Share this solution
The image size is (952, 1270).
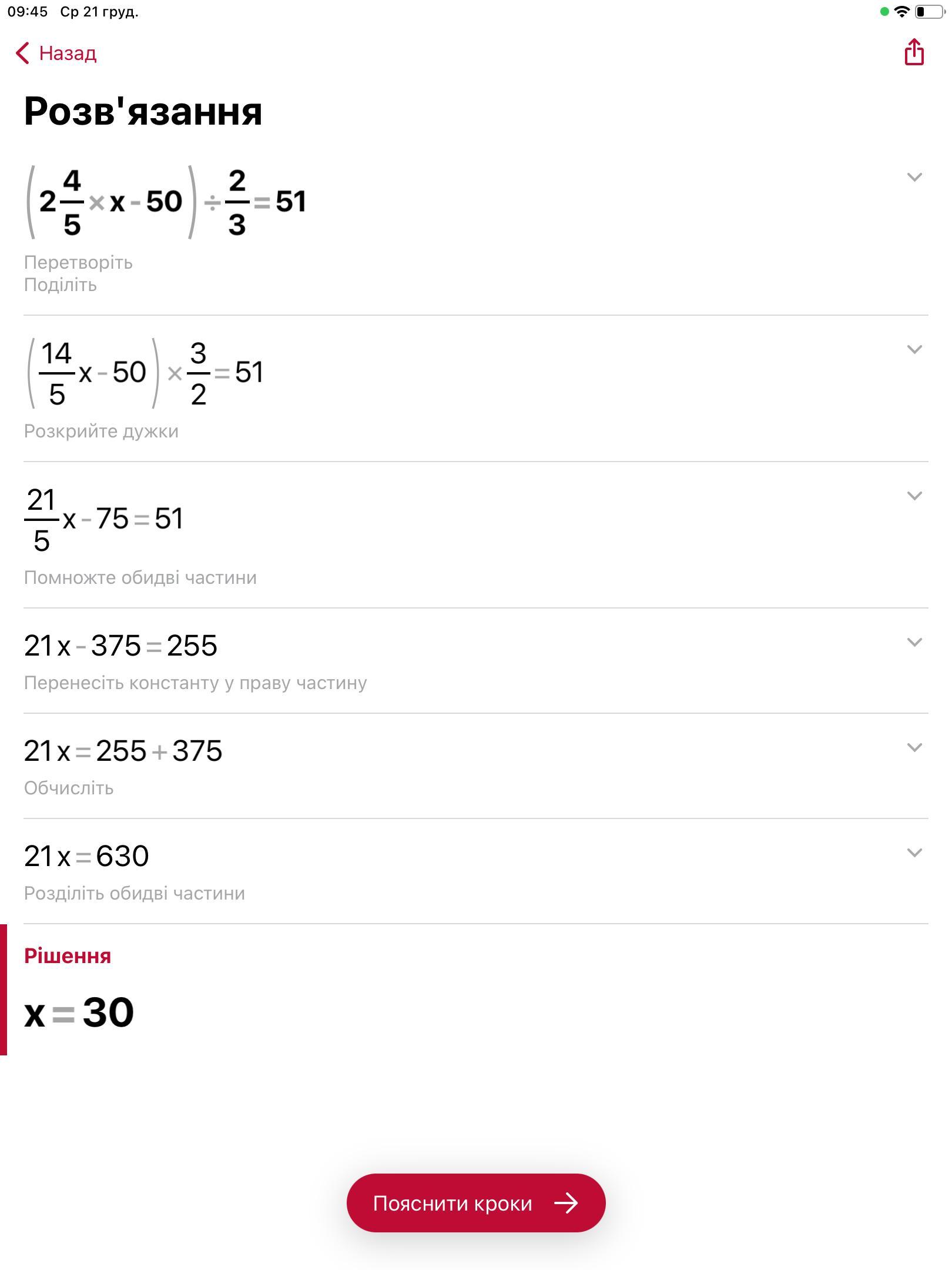[x=914, y=52]
